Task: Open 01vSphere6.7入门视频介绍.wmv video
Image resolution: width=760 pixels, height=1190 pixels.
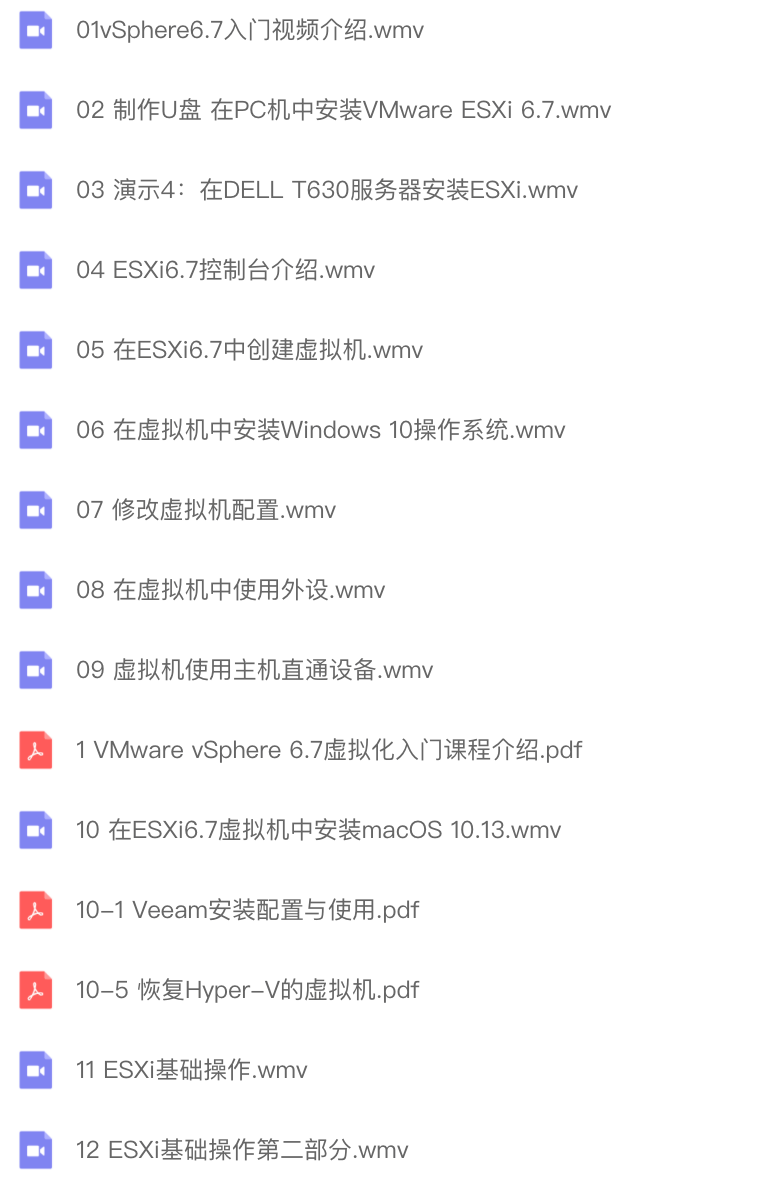Action: click(x=250, y=30)
